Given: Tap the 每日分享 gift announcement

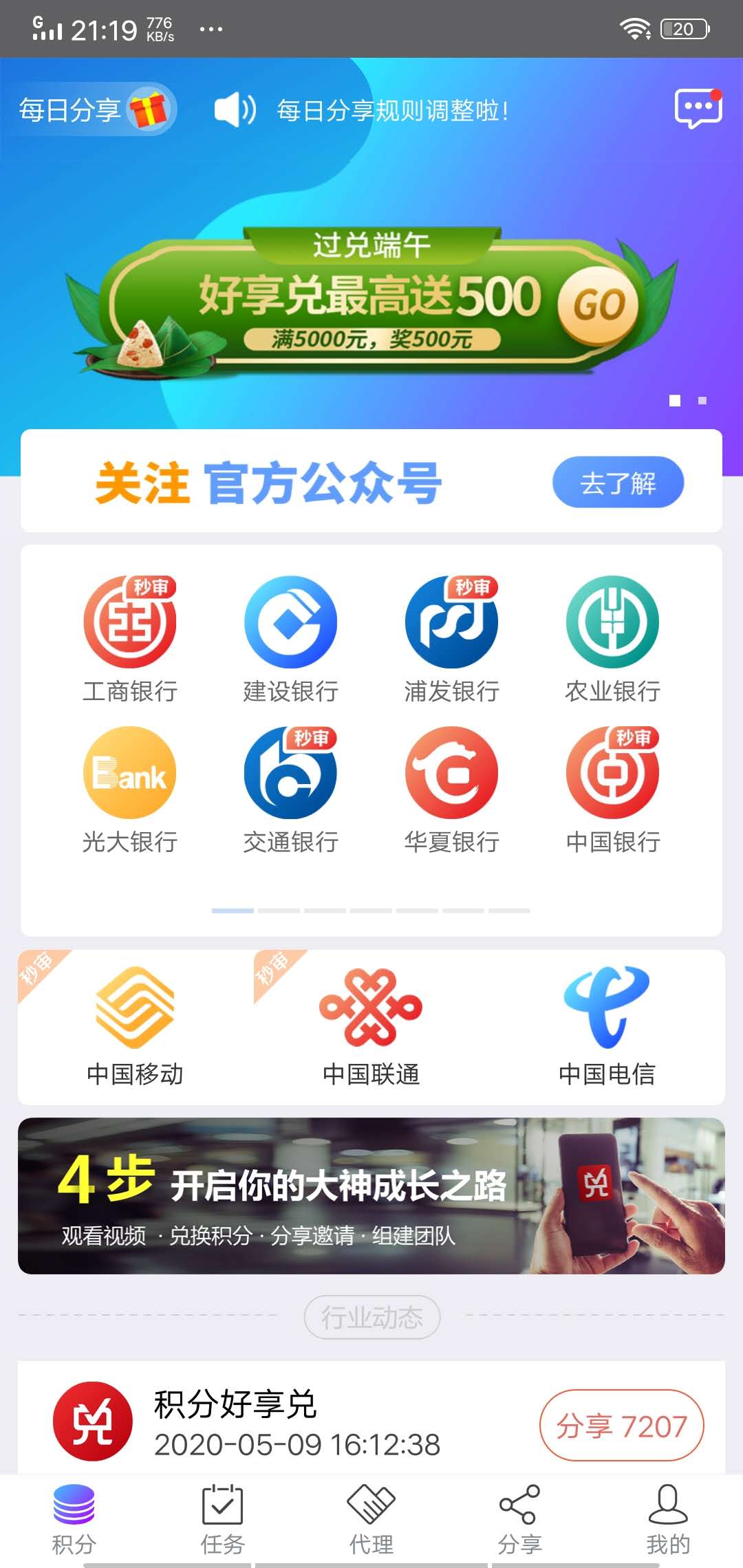Looking at the screenshot, I should 94,107.
